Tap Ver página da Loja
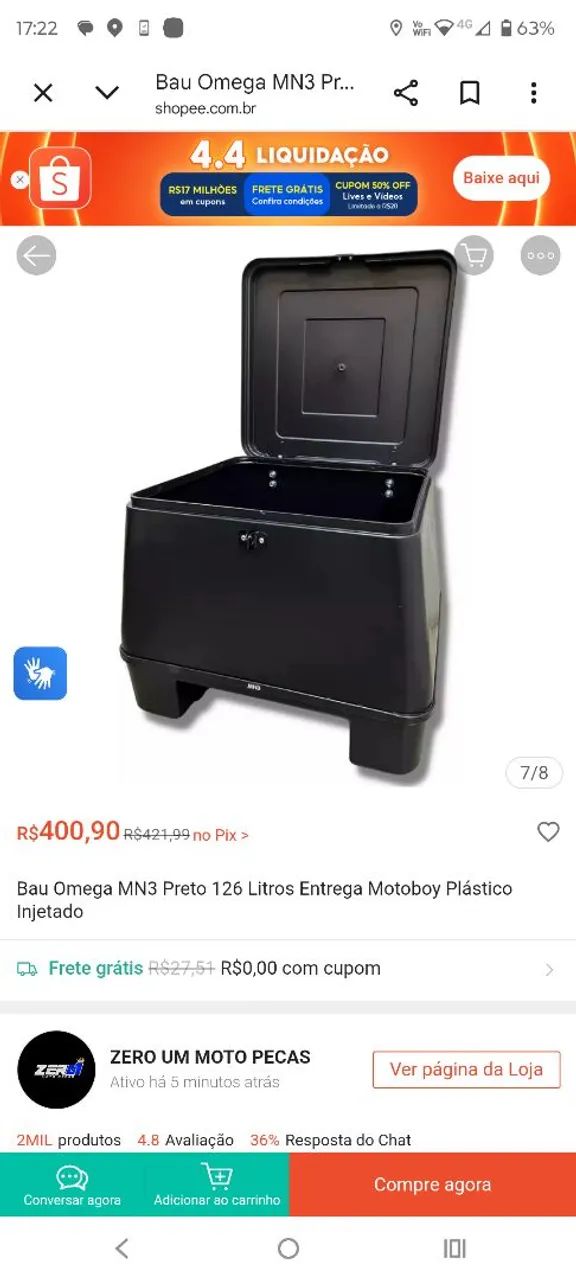Viewport: 576px width, 1280px height. click(466, 1069)
